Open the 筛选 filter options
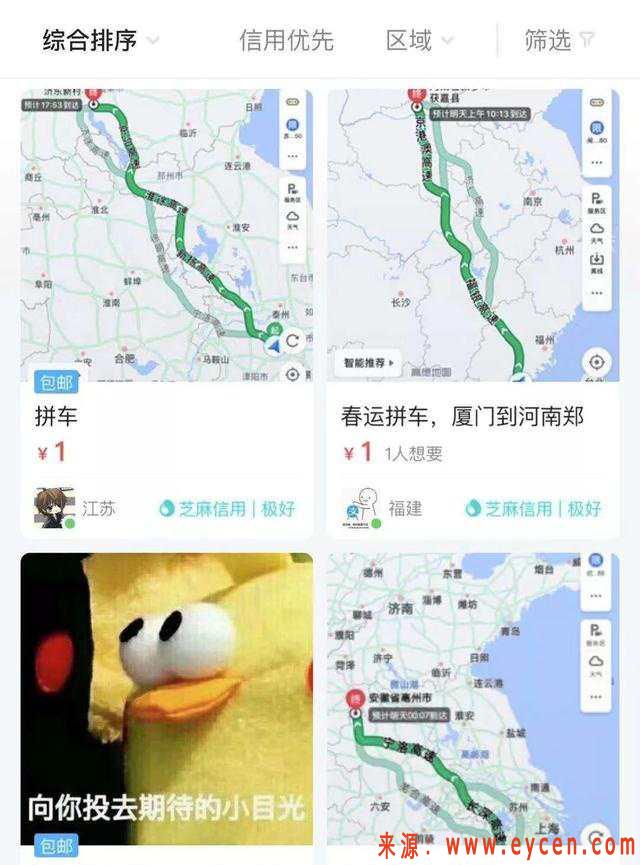 (x=559, y=41)
